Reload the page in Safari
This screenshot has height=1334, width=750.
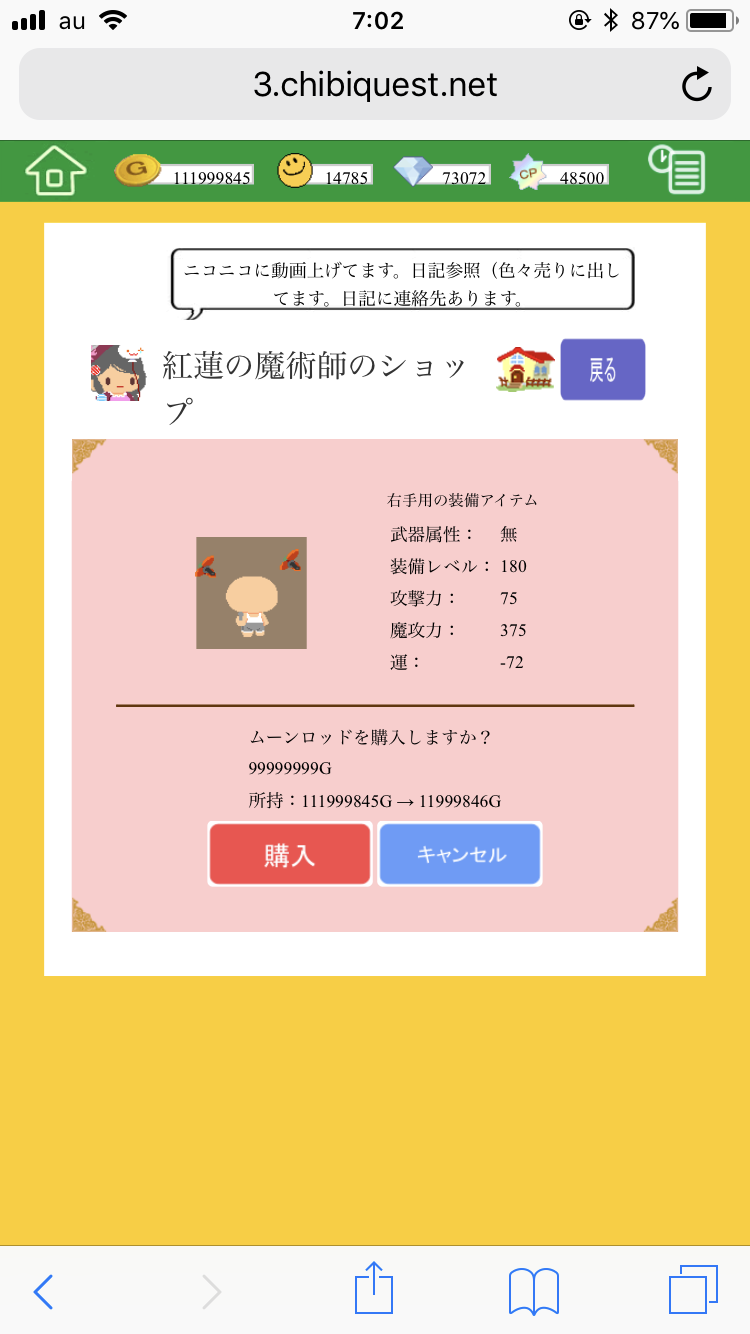tap(696, 85)
